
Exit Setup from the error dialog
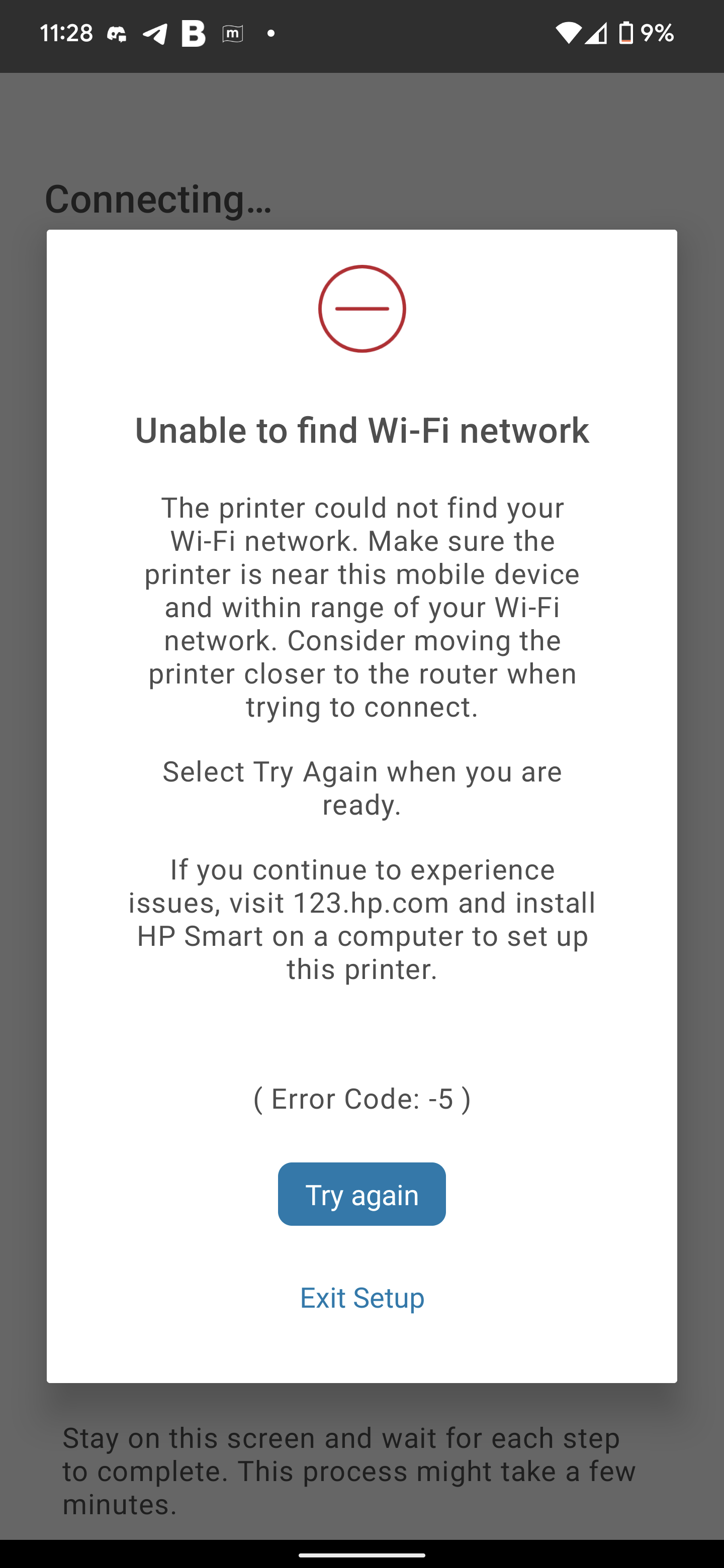(x=361, y=1298)
